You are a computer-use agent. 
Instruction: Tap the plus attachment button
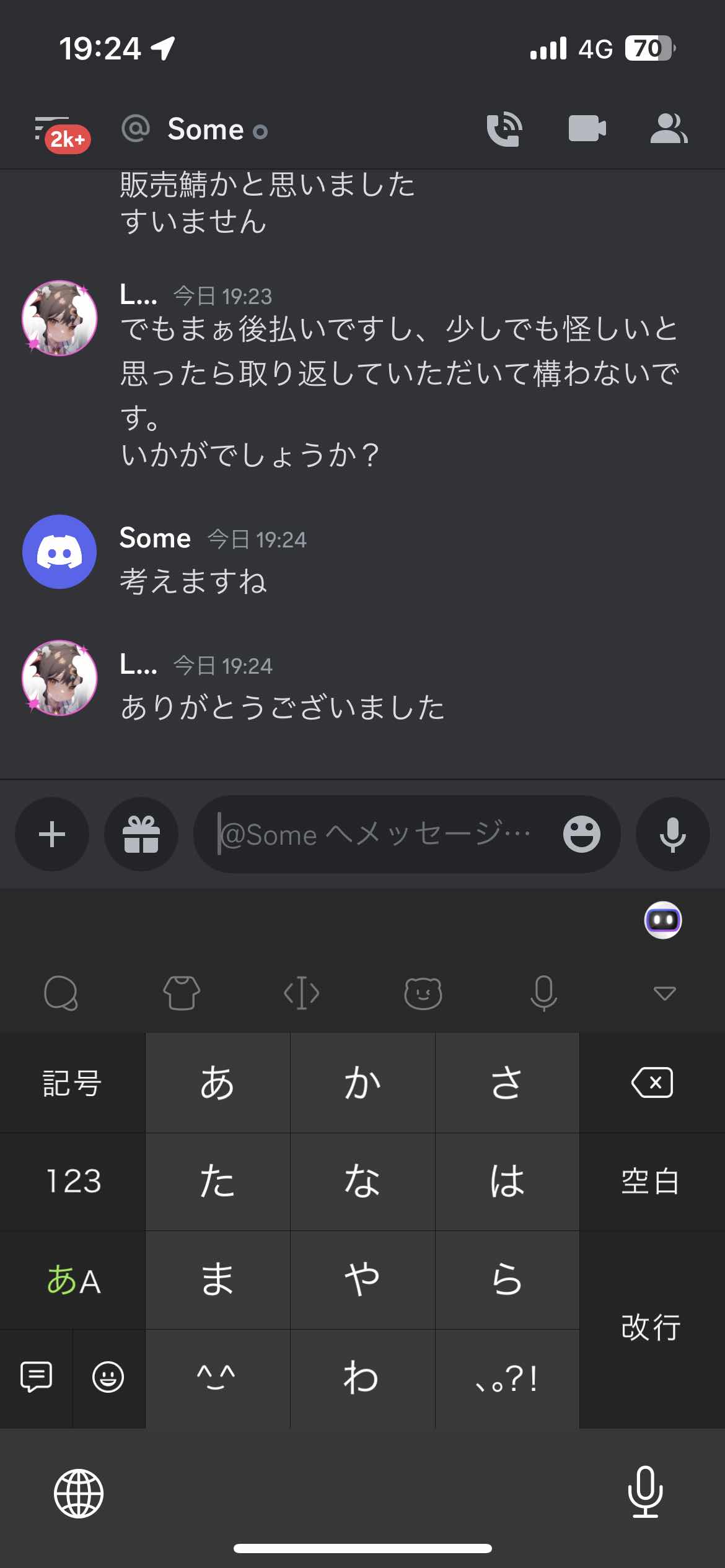click(x=52, y=834)
